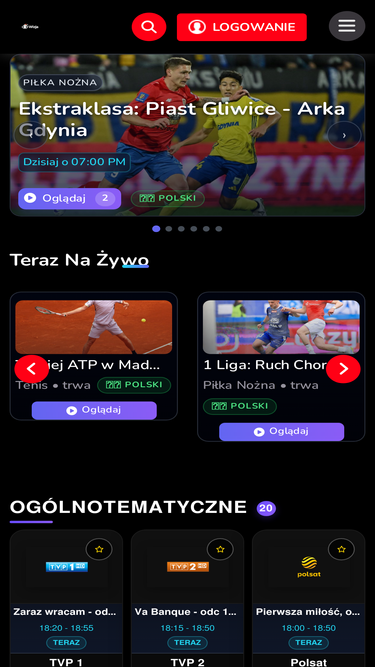
Task: Watch Piast Gliwice - Arka Gdynia match
Action: coord(70,199)
